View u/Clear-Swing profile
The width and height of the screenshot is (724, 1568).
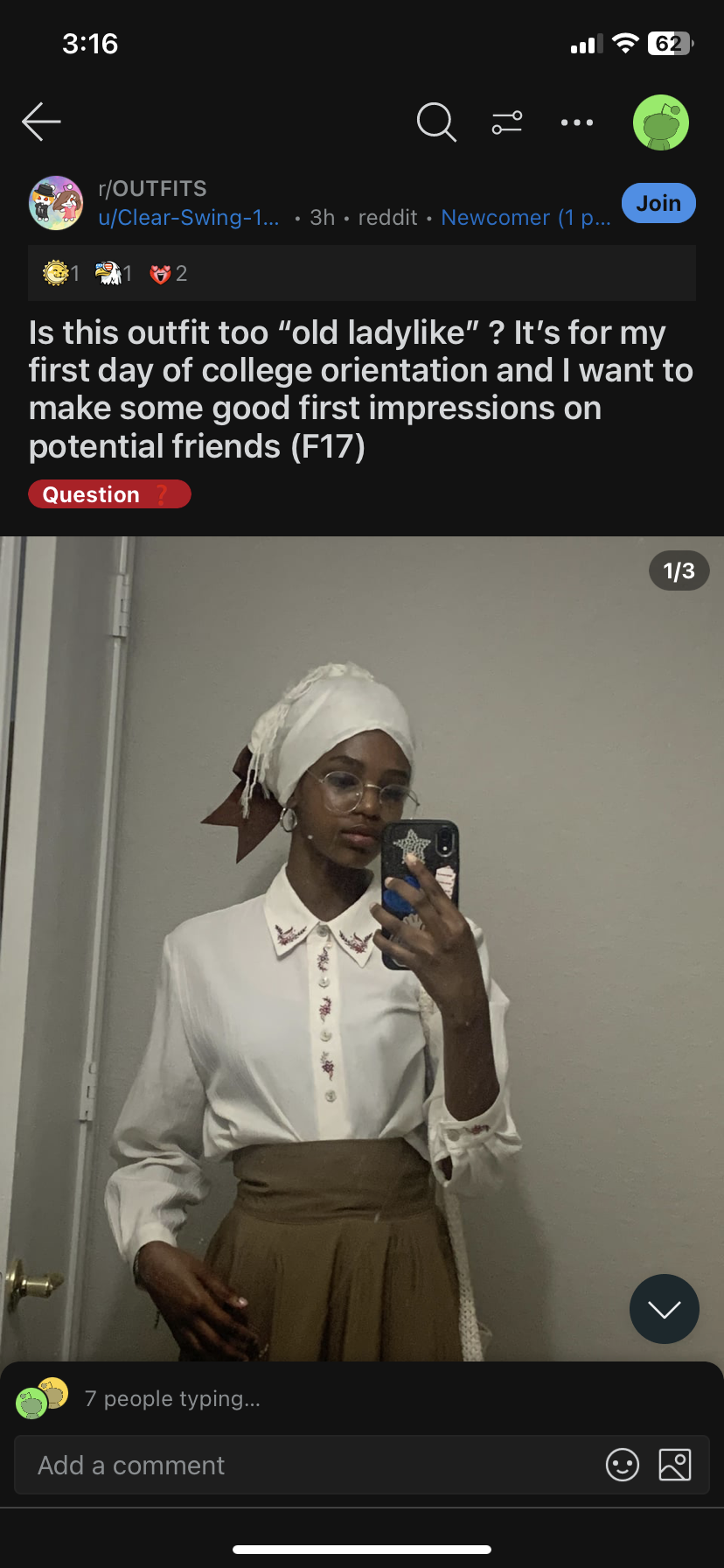[x=189, y=218]
